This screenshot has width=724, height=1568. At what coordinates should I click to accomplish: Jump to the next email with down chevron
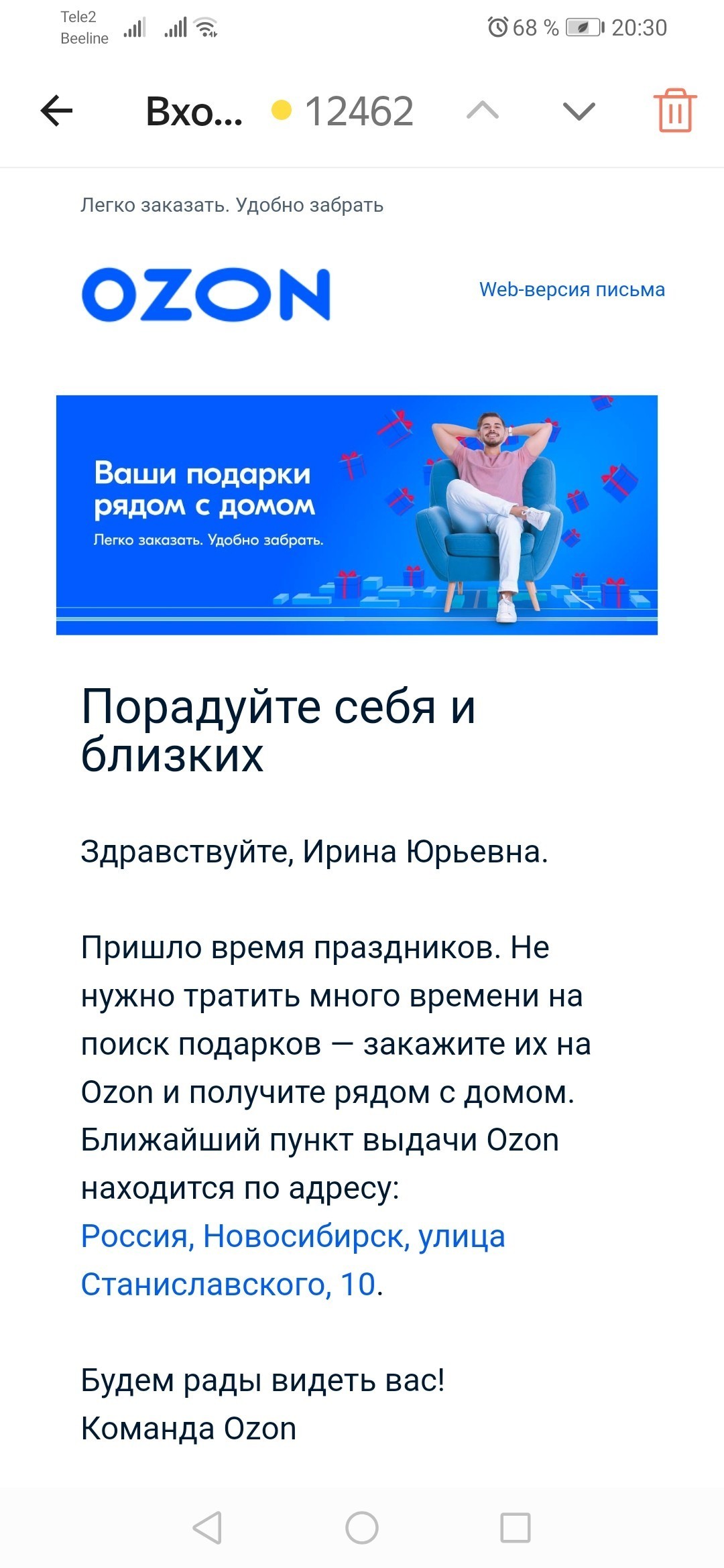(579, 111)
